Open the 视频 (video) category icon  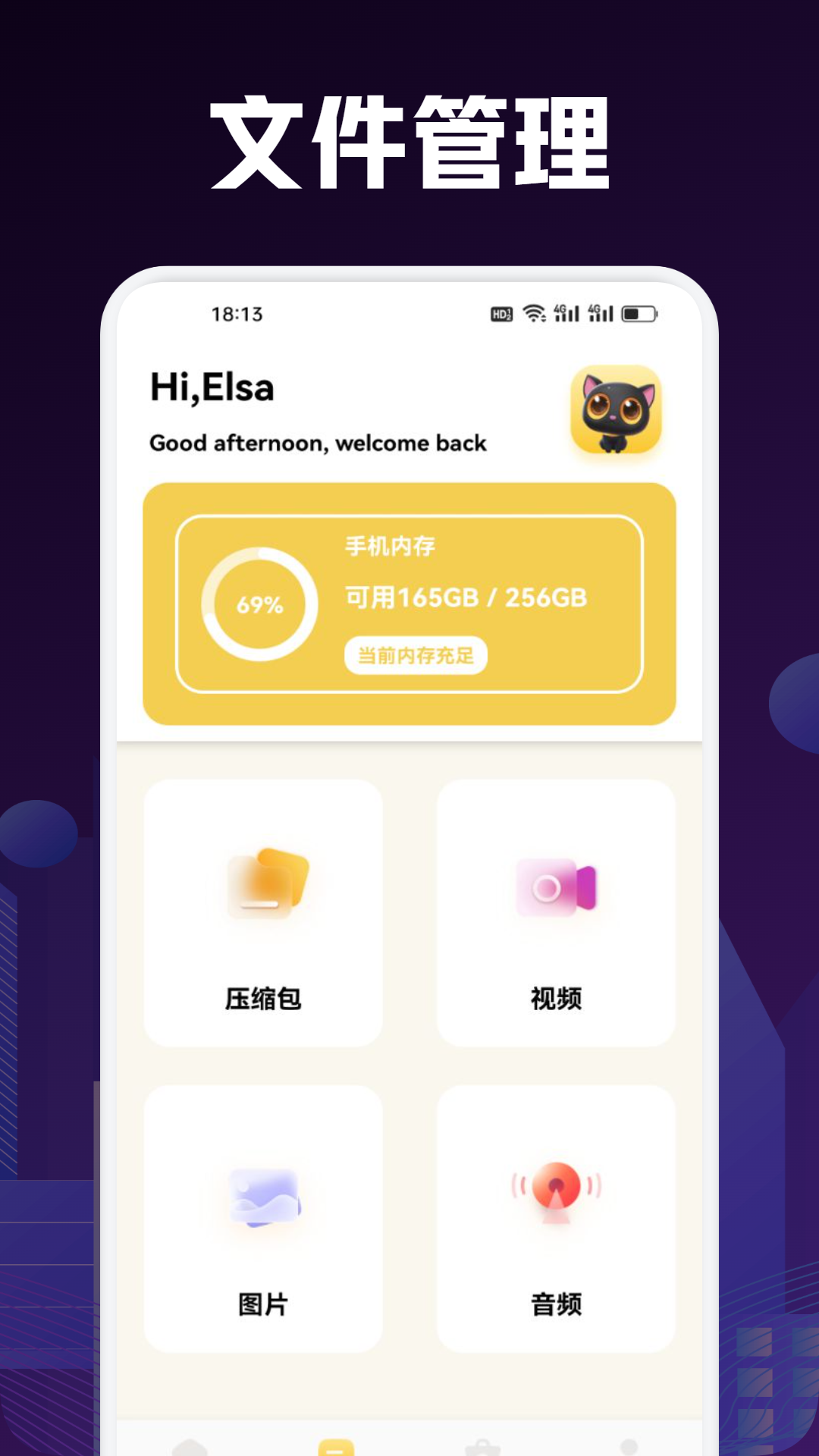[556, 887]
